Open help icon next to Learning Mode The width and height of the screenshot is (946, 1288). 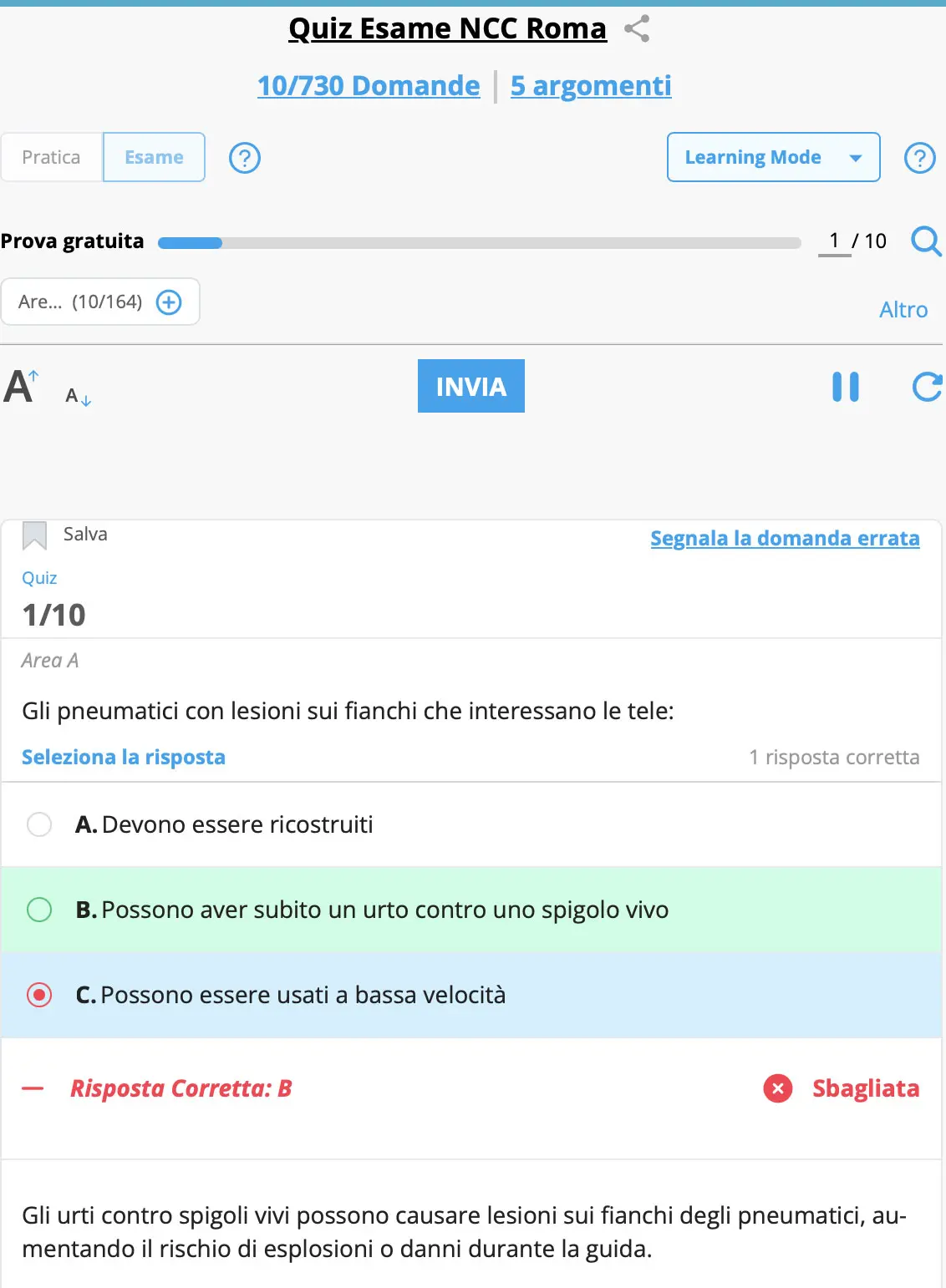pyautogui.click(x=919, y=158)
